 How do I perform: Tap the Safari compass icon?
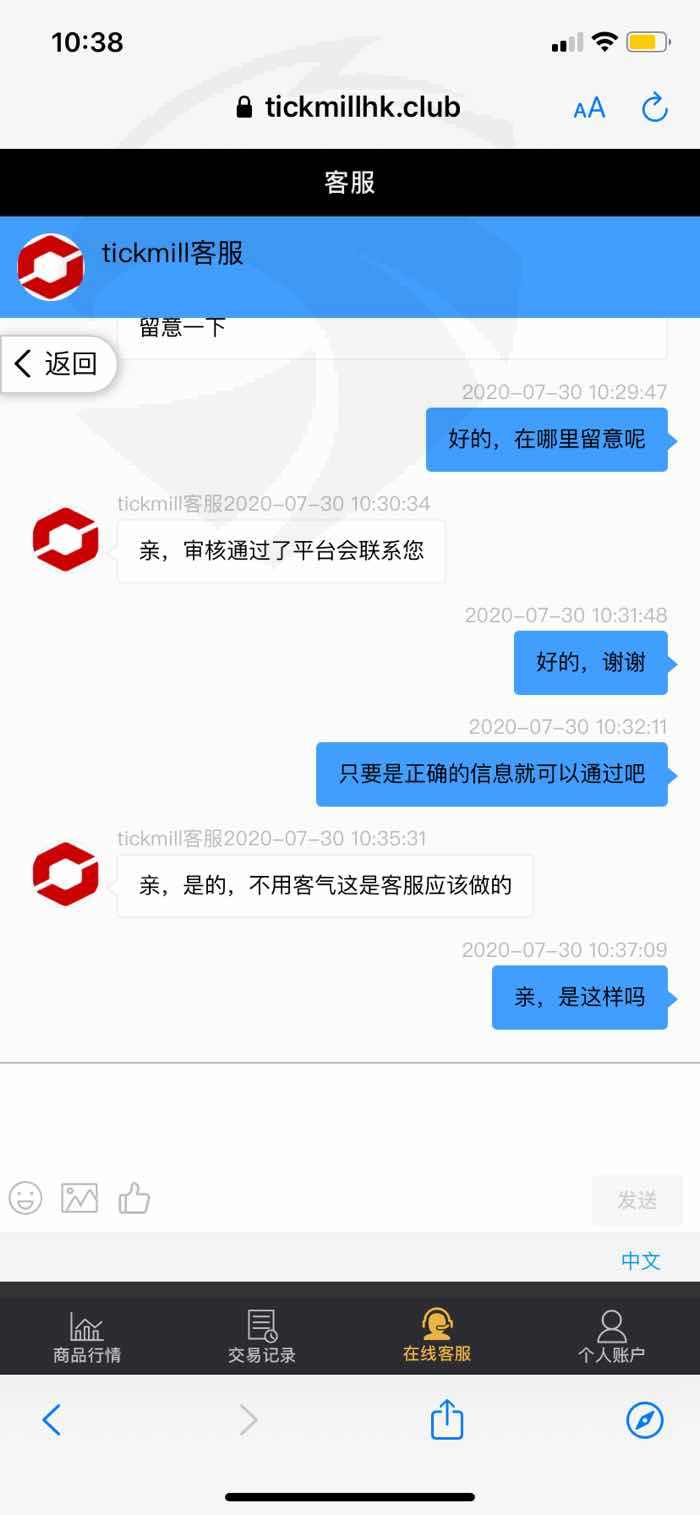[645, 1419]
